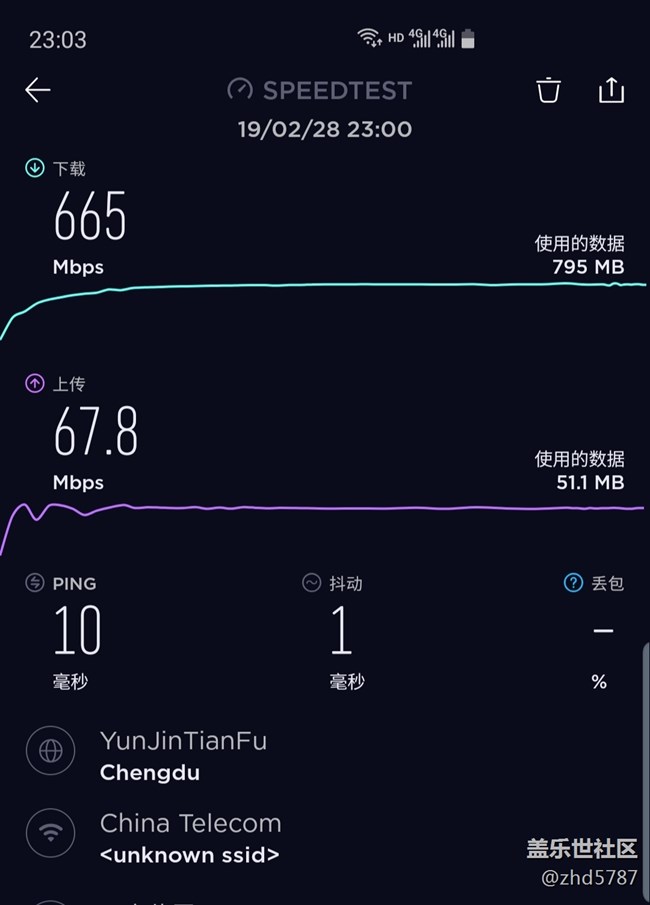Share this speed test result

611,91
